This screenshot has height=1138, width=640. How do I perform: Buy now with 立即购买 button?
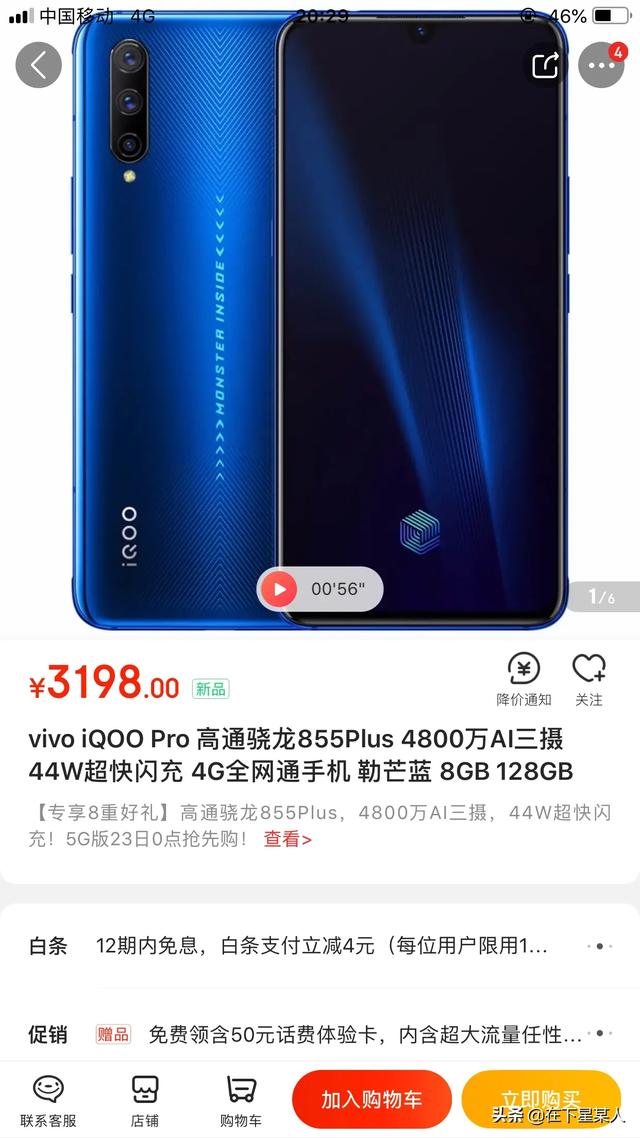point(540,1098)
